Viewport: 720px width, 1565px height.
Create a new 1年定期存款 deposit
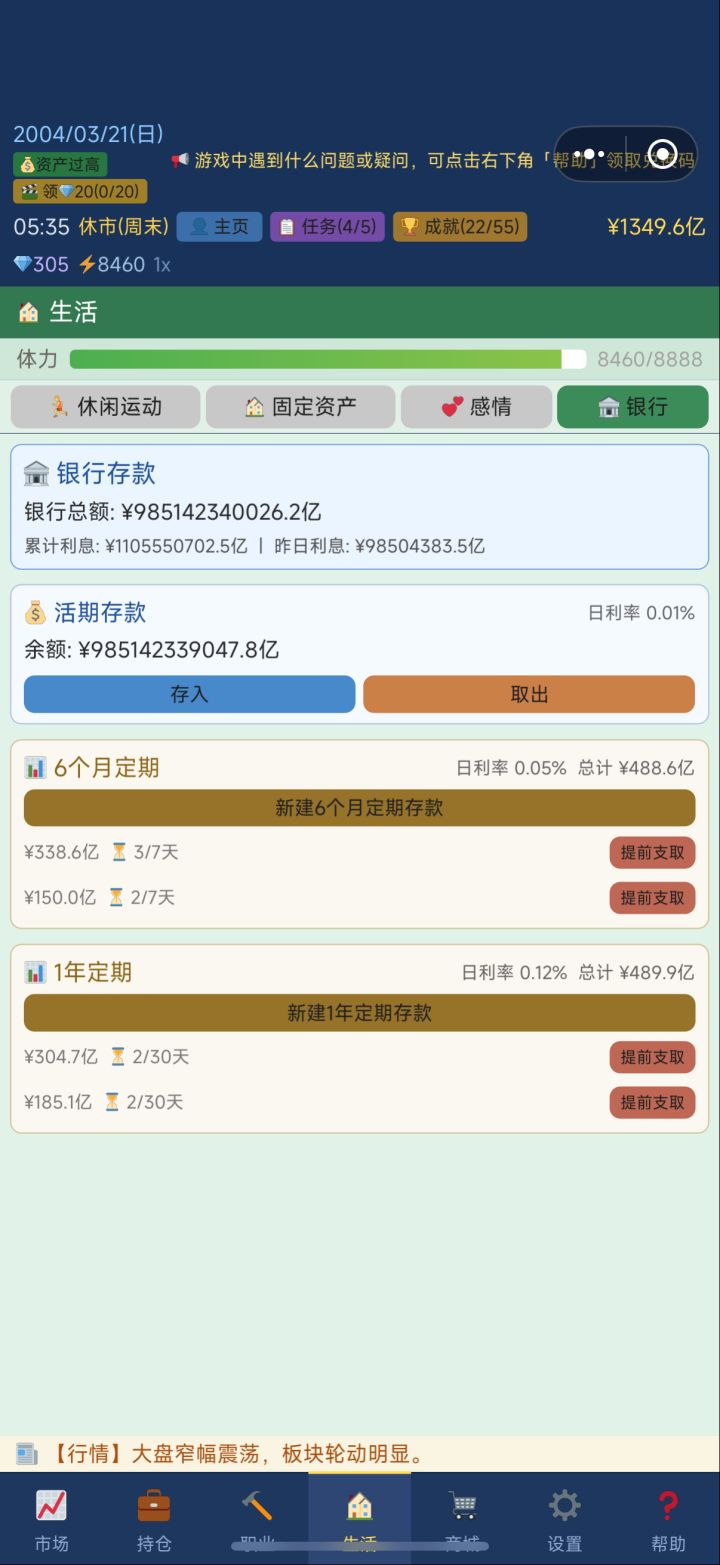coord(359,1012)
